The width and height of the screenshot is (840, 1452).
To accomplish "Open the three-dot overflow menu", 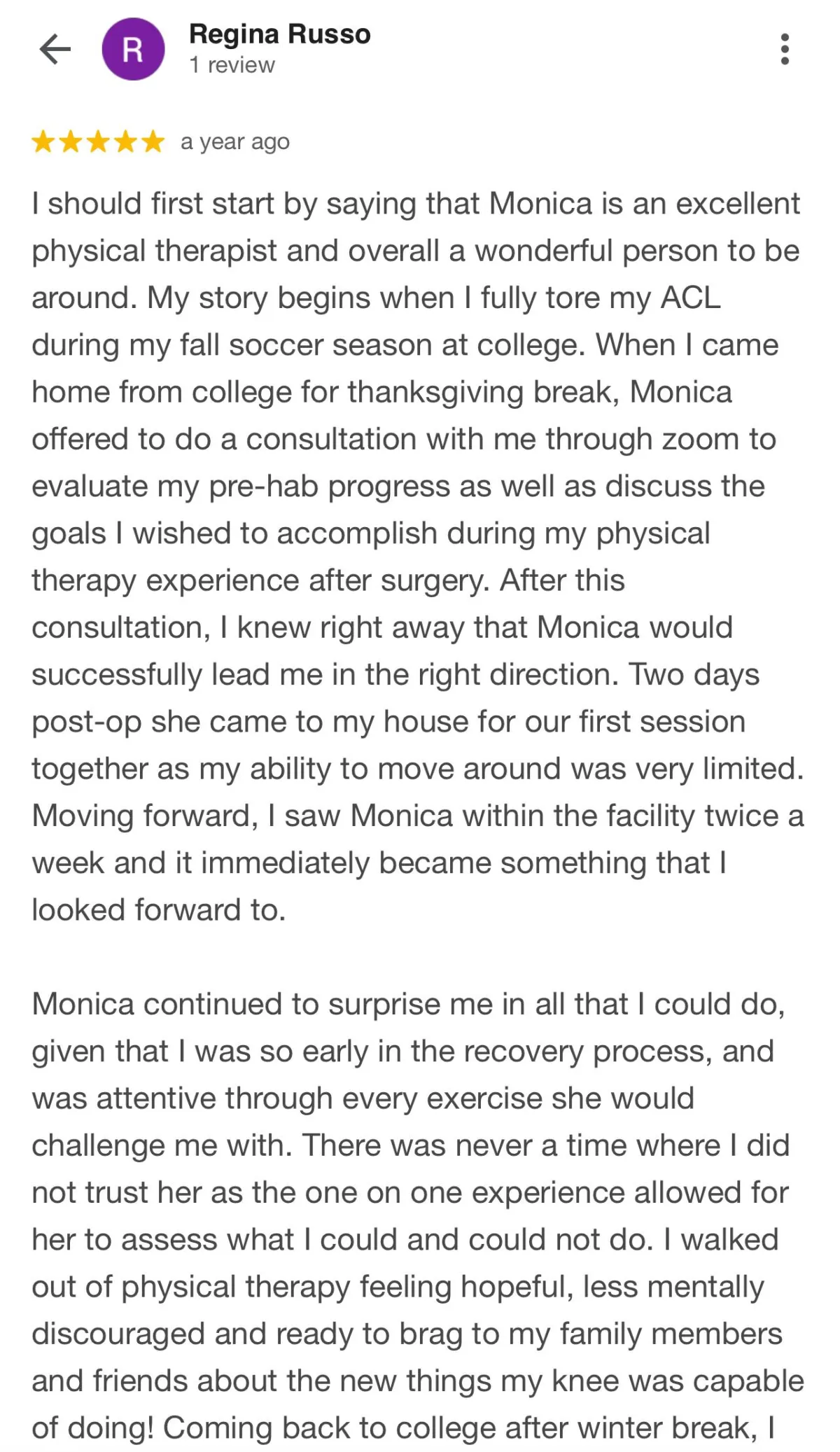I will (x=785, y=49).
